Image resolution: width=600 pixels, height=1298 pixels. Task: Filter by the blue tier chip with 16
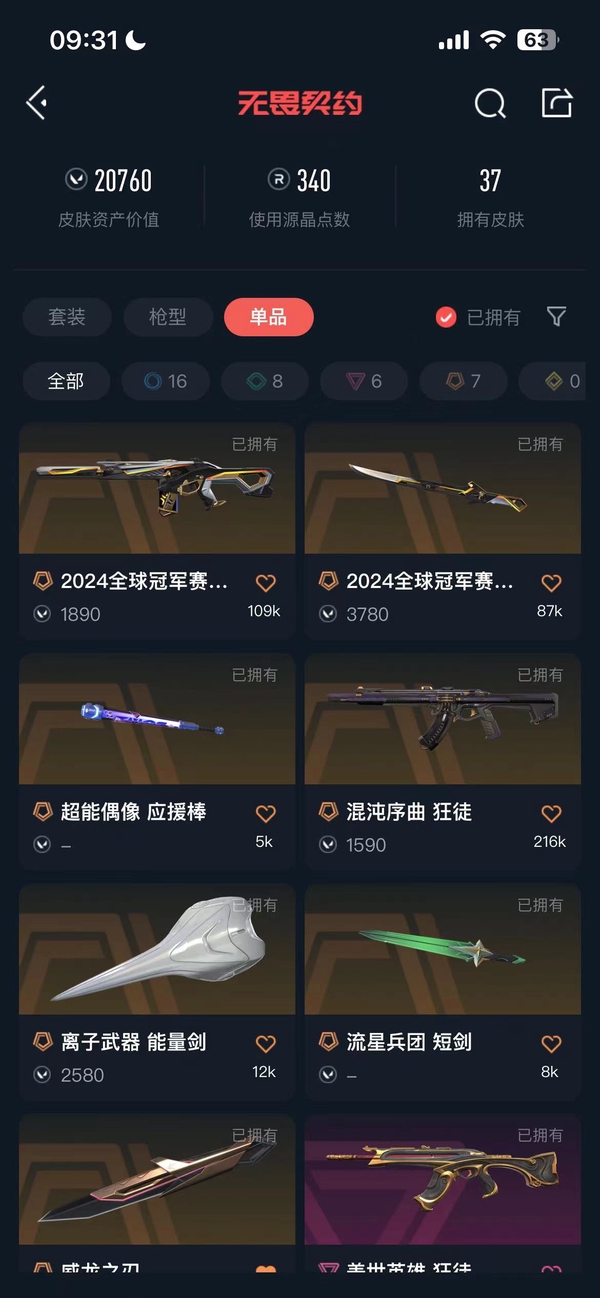[165, 381]
